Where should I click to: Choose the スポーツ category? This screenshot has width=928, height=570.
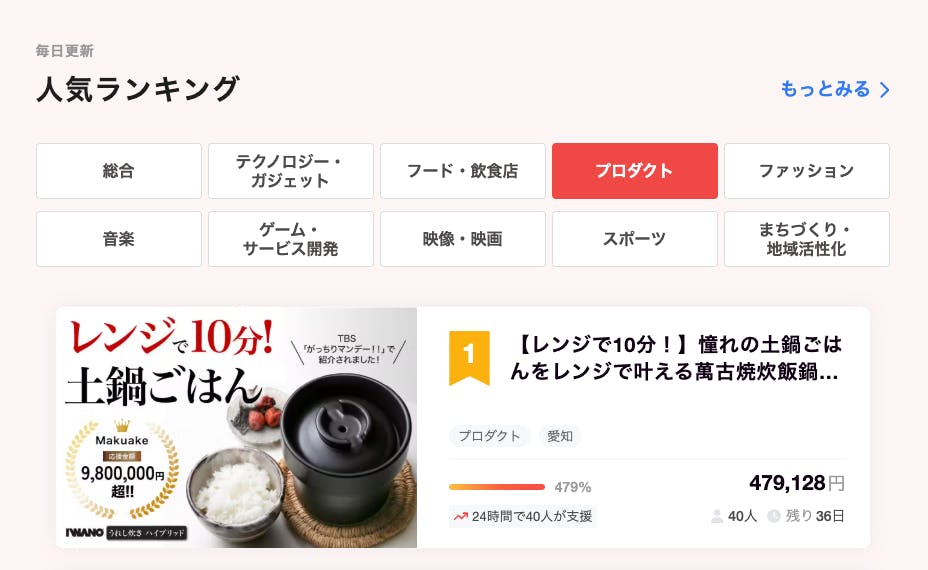[634, 239]
